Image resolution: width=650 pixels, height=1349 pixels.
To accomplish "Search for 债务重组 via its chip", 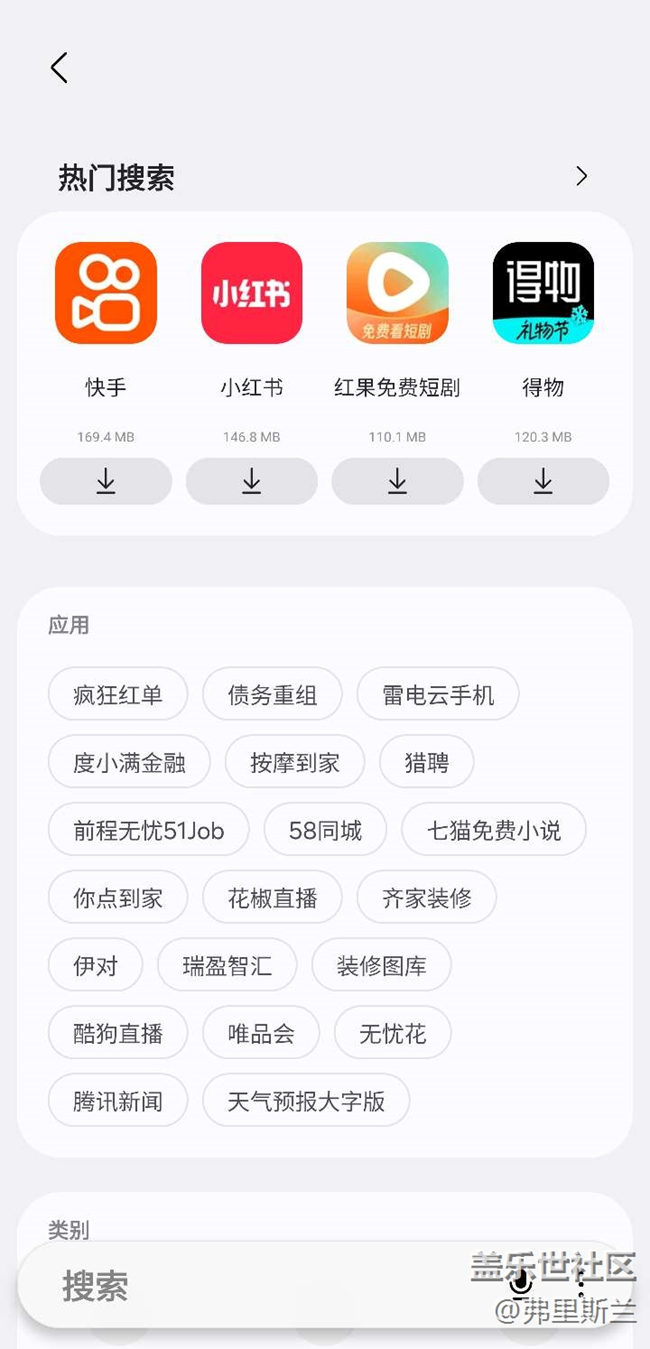I will point(272,694).
